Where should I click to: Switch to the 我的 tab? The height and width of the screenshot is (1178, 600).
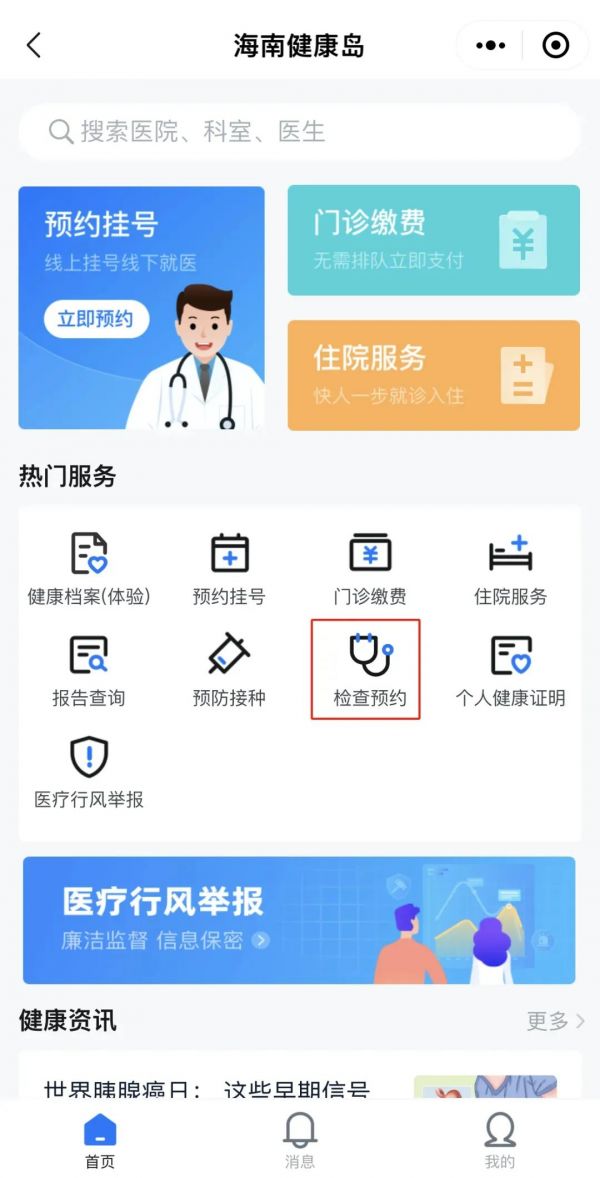(x=500, y=1140)
